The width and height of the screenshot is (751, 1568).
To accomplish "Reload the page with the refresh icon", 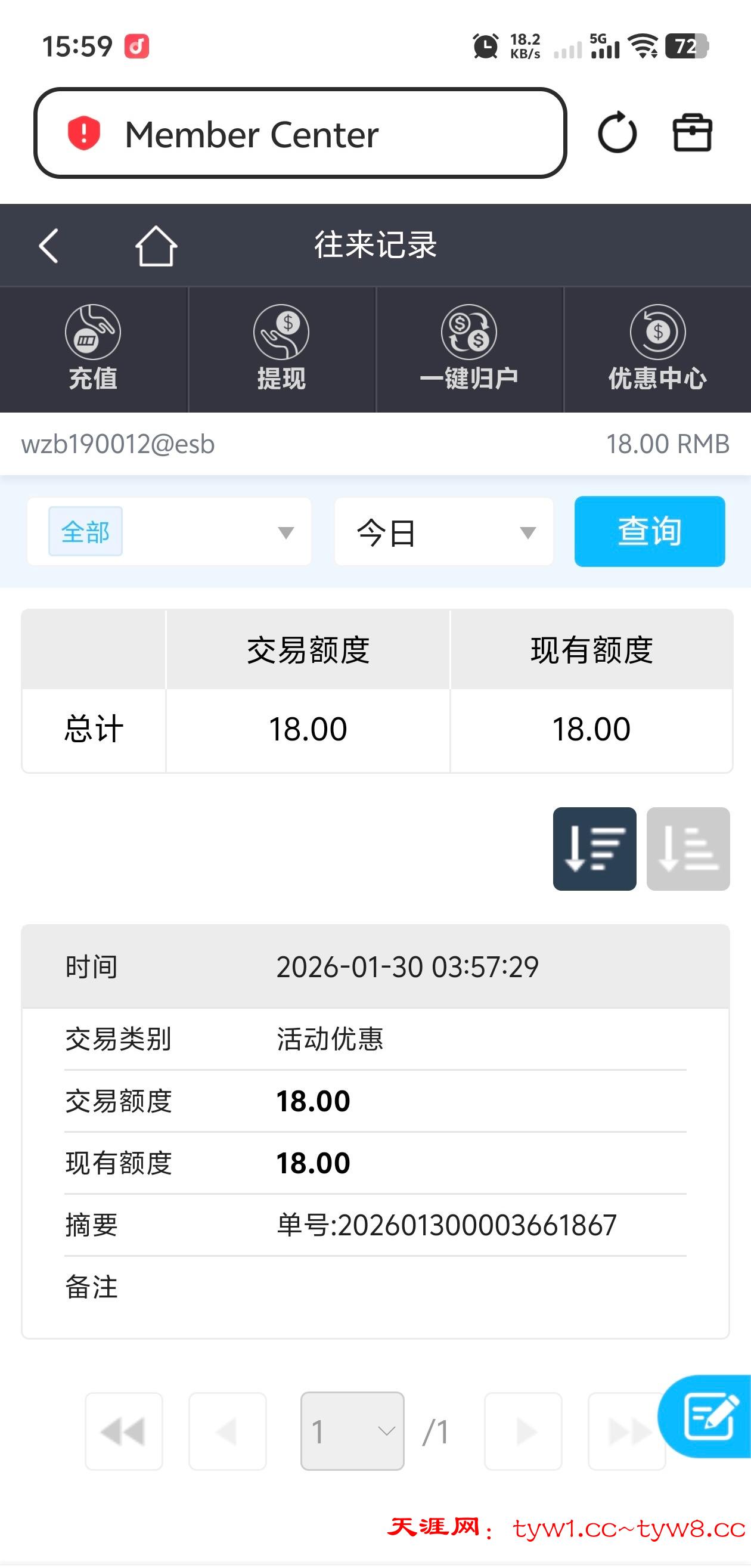I will pyautogui.click(x=616, y=133).
